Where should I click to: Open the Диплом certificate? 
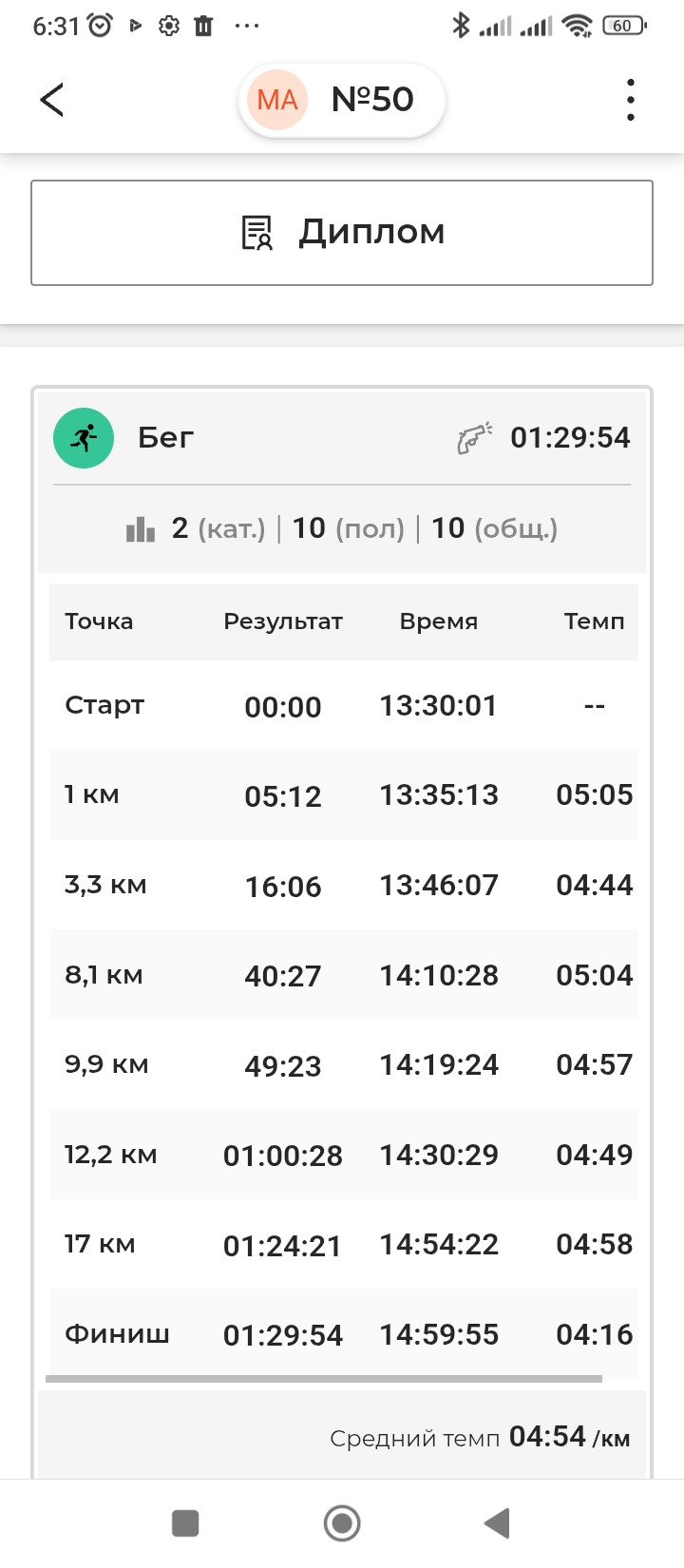tap(342, 233)
